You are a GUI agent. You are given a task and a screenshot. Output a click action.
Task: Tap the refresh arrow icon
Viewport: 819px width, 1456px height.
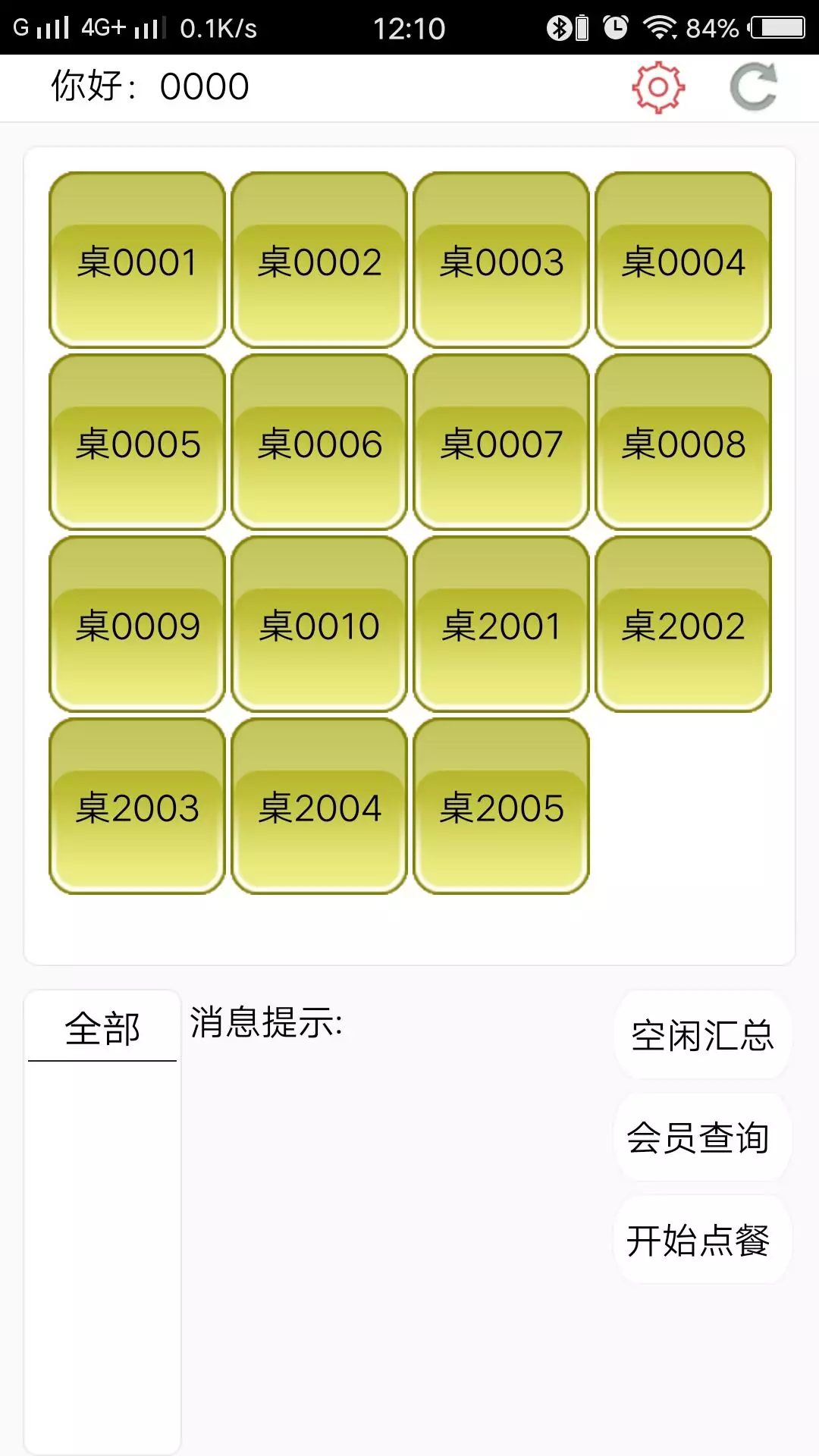pos(754,87)
